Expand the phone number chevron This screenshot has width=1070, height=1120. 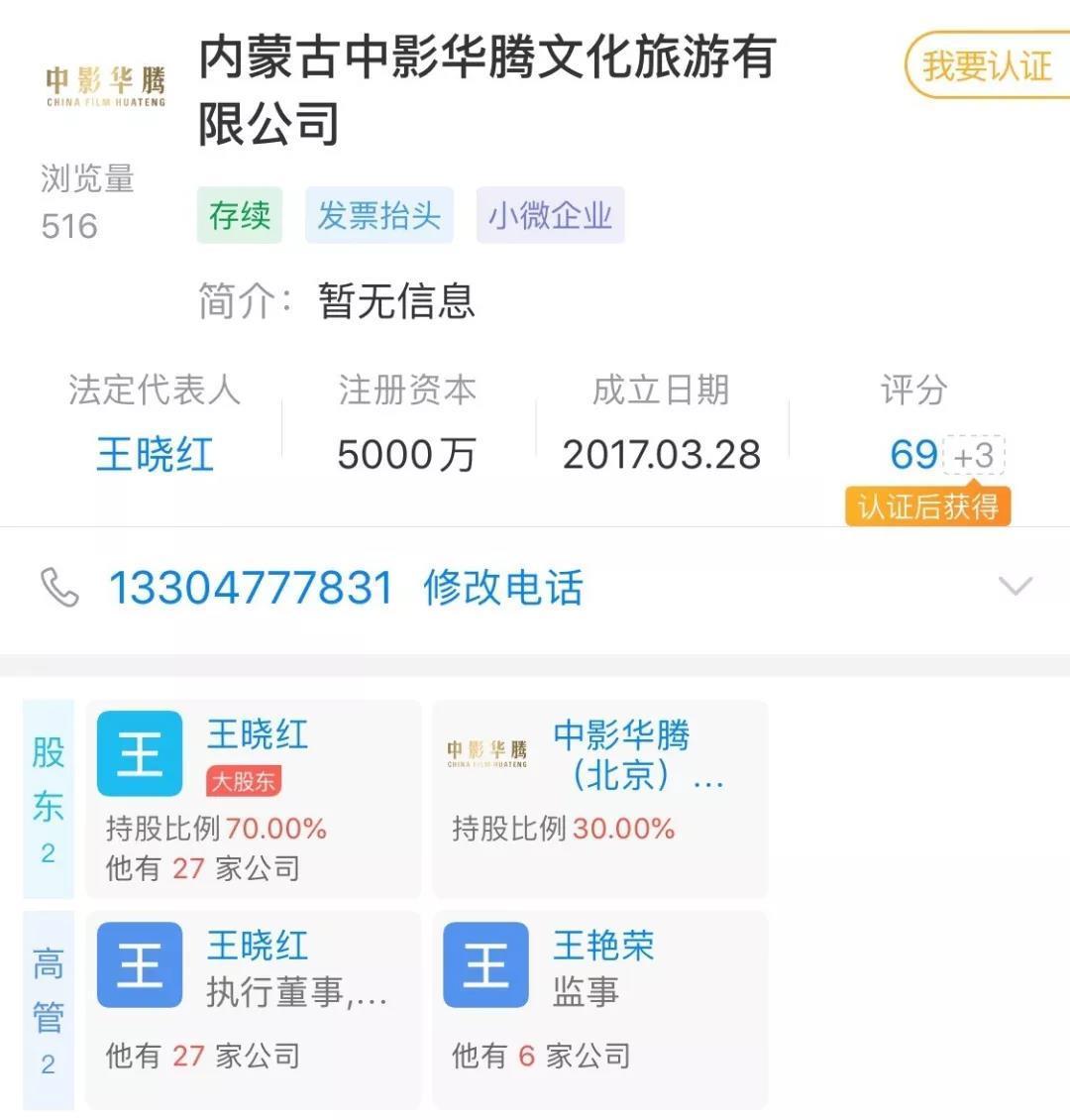[x=1016, y=586]
